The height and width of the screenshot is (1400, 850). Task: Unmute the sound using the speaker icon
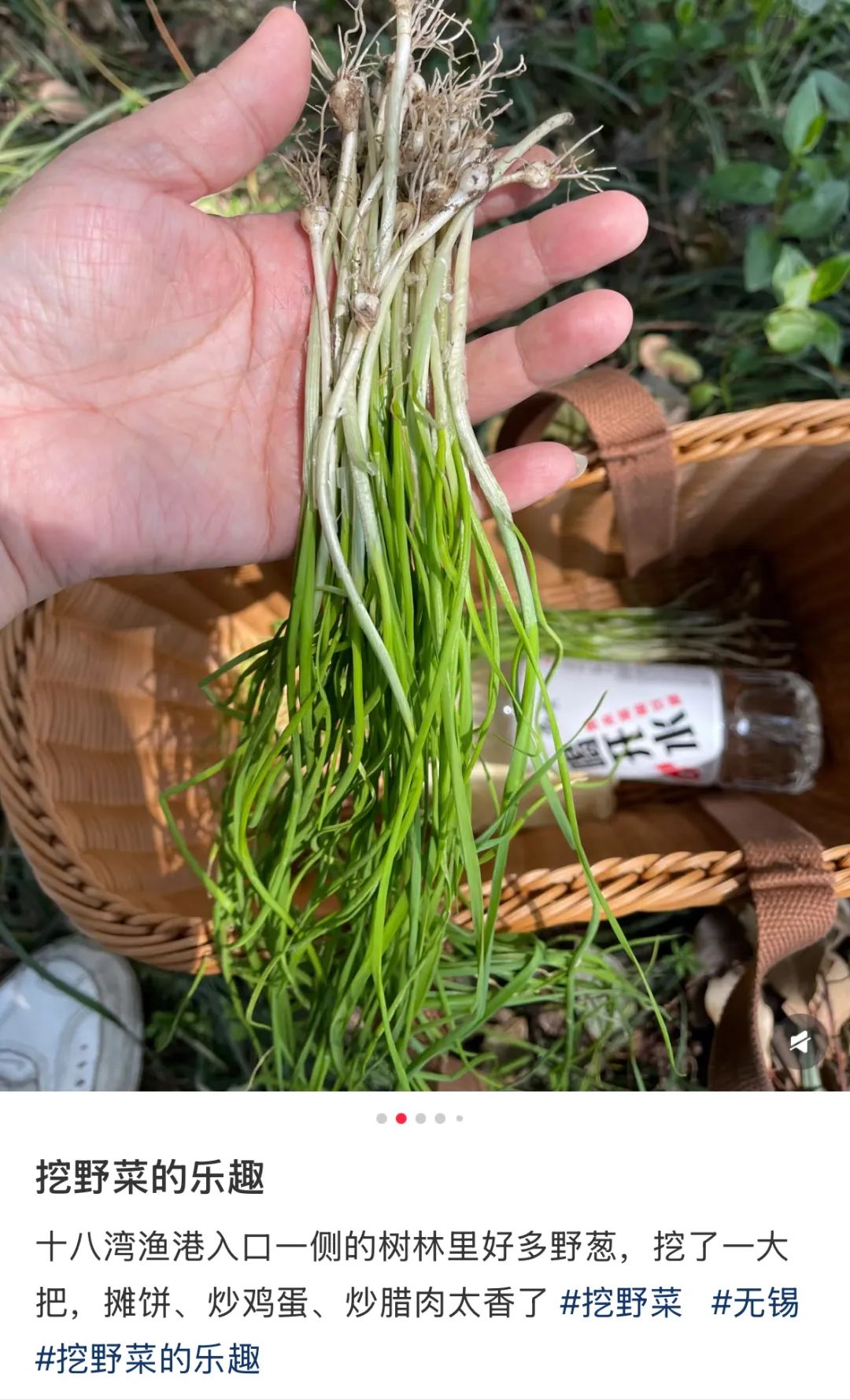(800, 1044)
